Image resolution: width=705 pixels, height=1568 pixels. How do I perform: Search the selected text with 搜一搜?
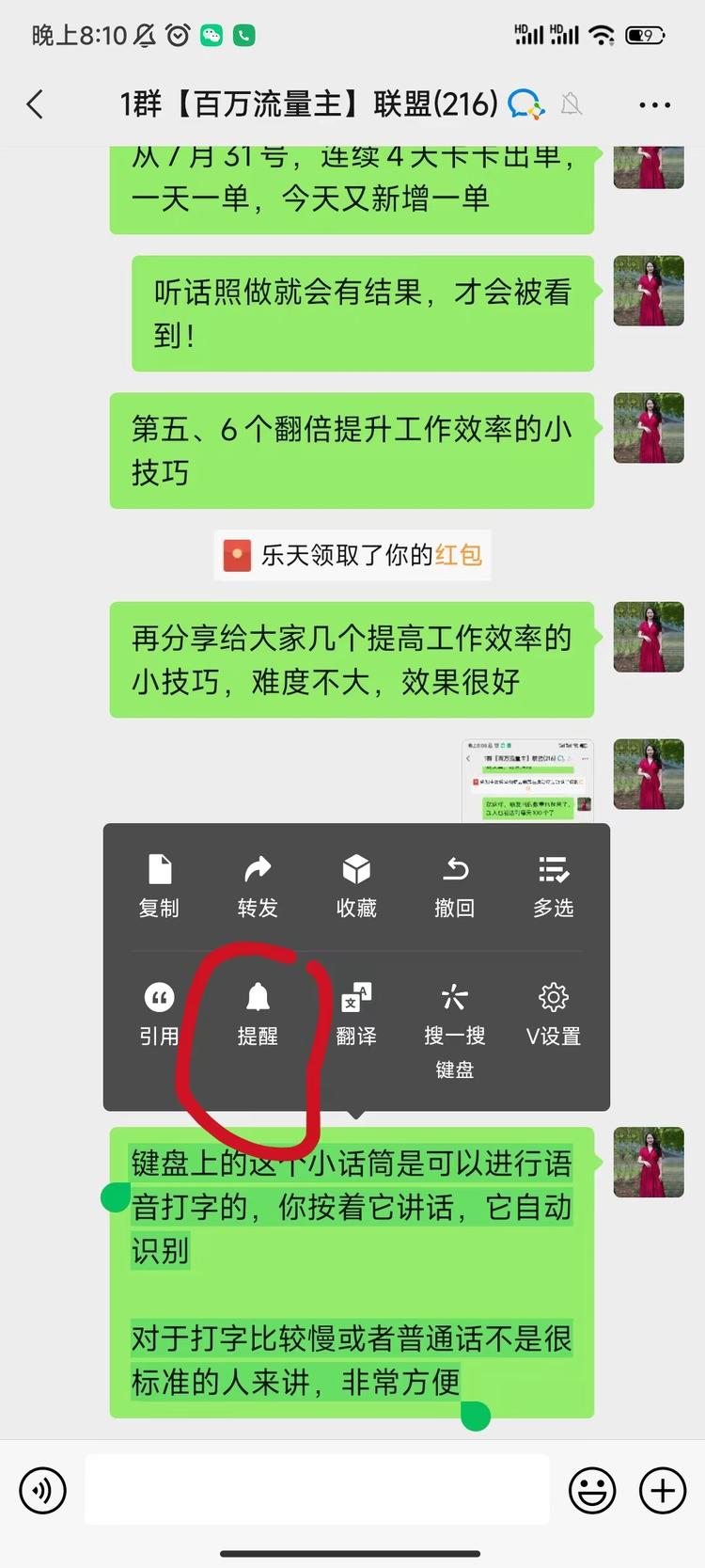pos(455,1014)
